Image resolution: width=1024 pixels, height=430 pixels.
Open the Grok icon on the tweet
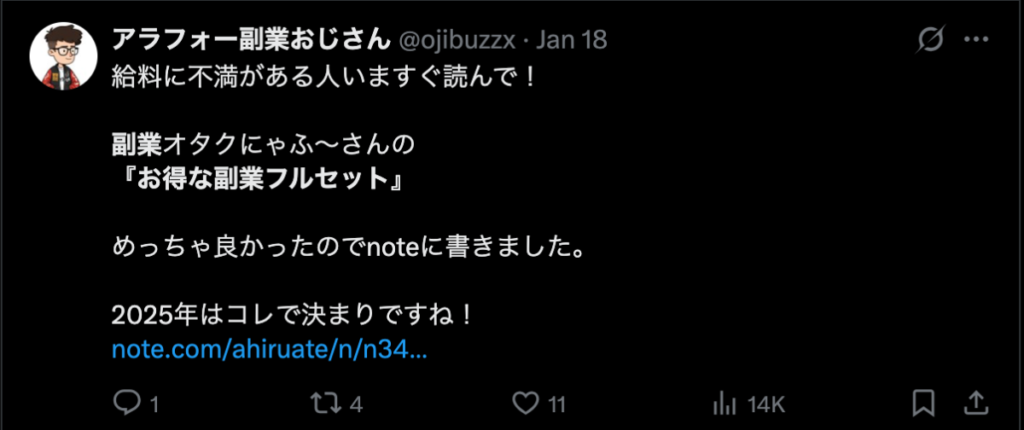click(930, 40)
